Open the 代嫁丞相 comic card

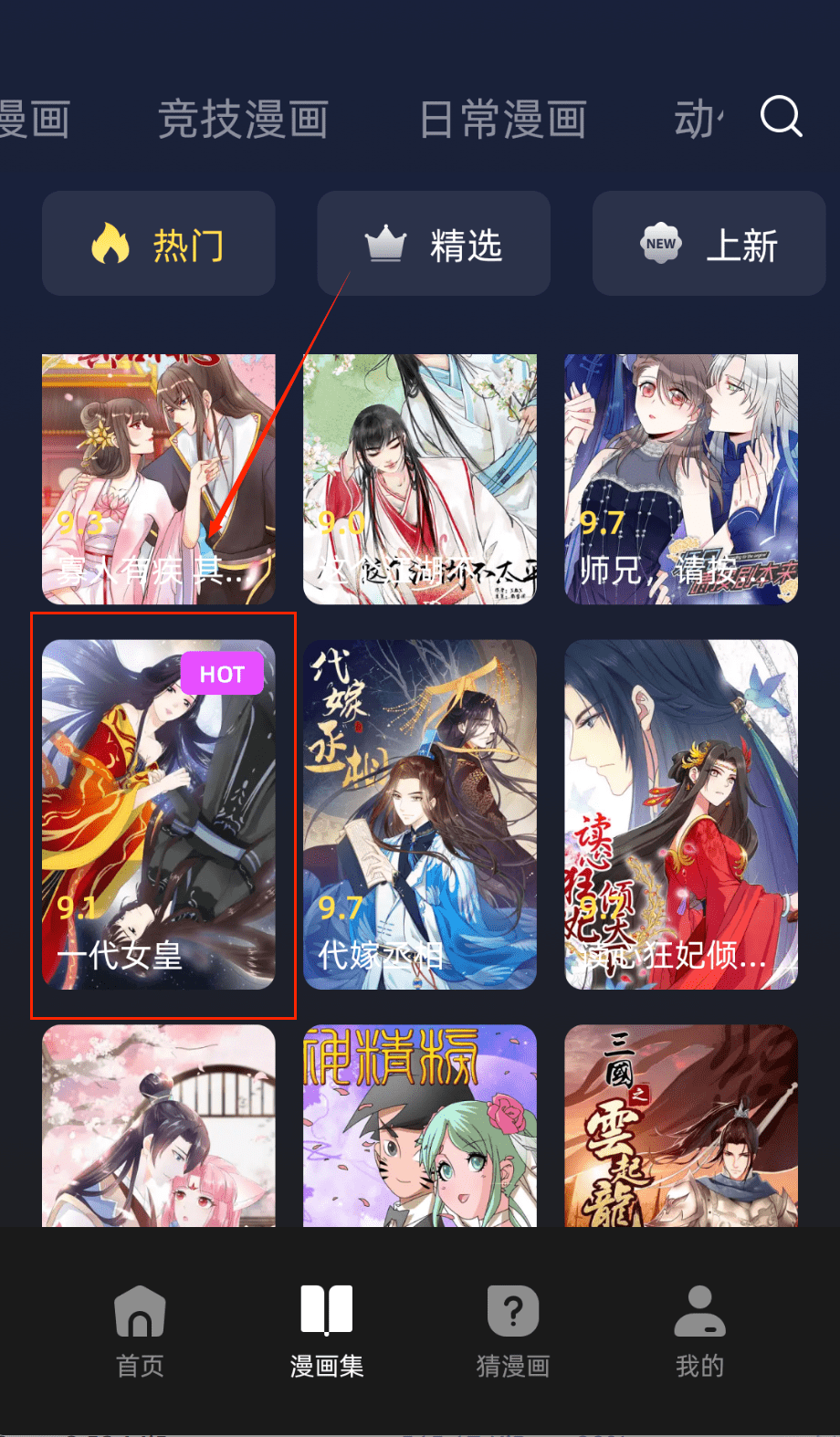tap(420, 814)
